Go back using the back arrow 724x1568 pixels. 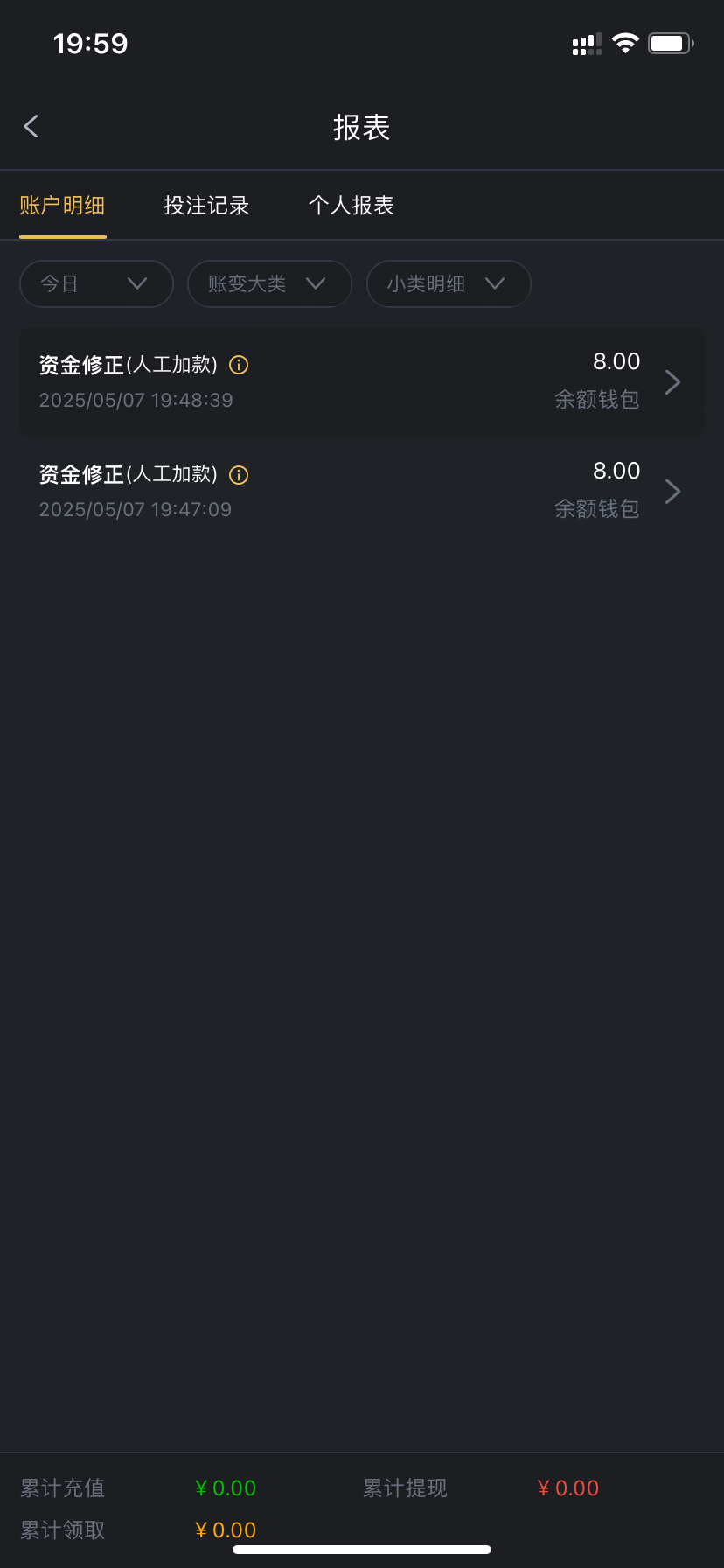coord(31,127)
